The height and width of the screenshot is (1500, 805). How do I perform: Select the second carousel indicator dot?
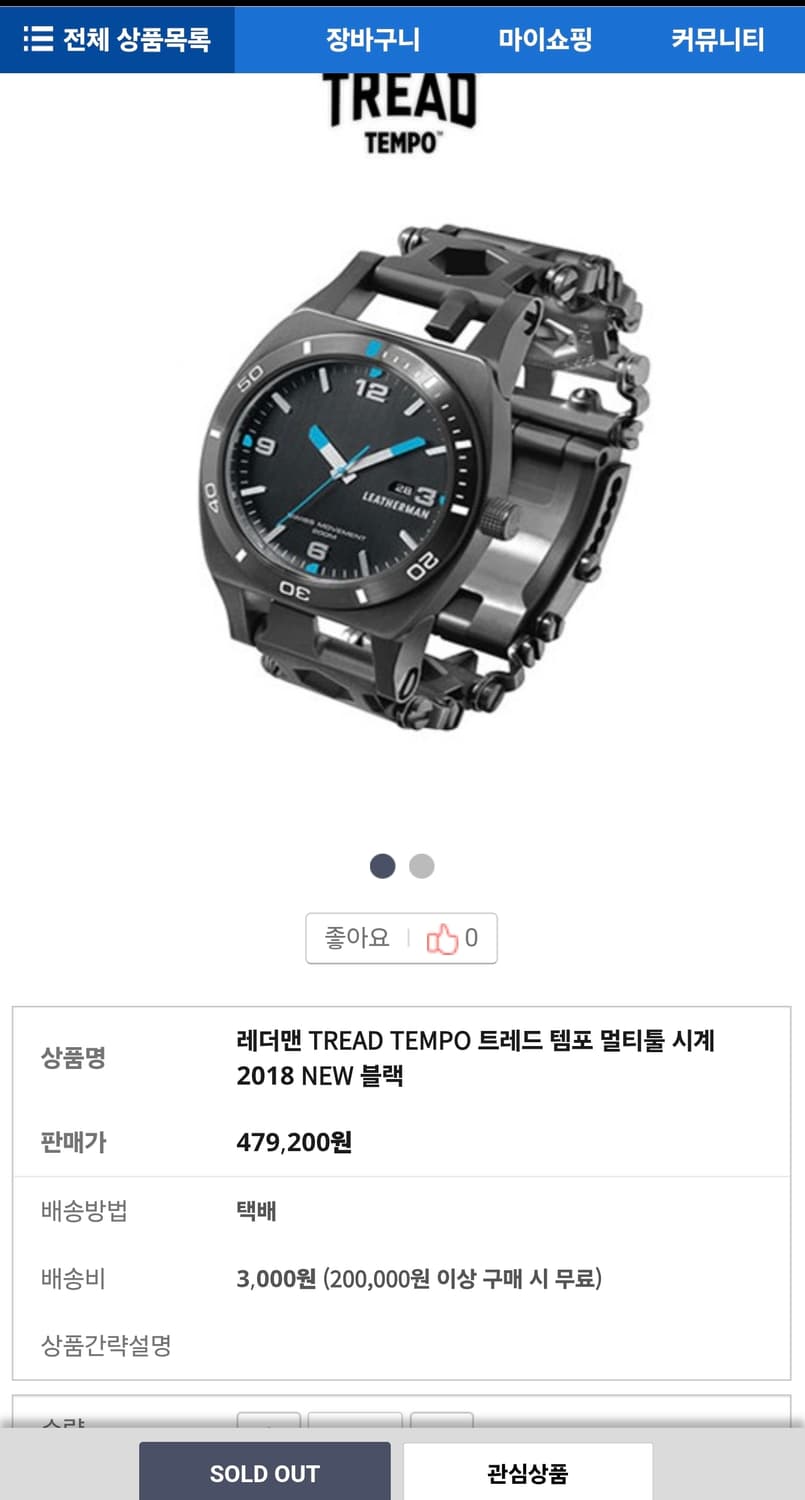click(x=421, y=866)
